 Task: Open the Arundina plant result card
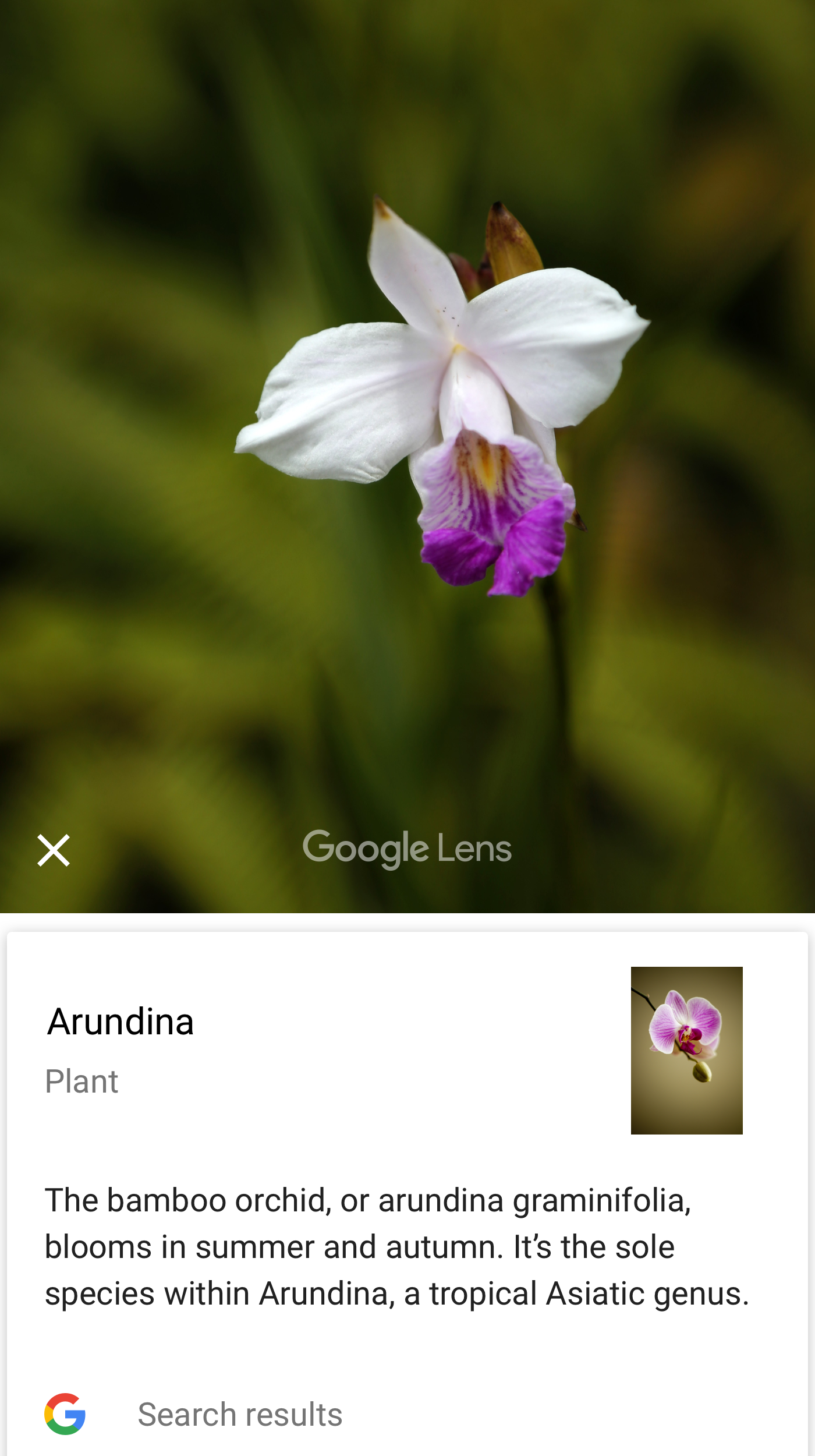point(121,1022)
